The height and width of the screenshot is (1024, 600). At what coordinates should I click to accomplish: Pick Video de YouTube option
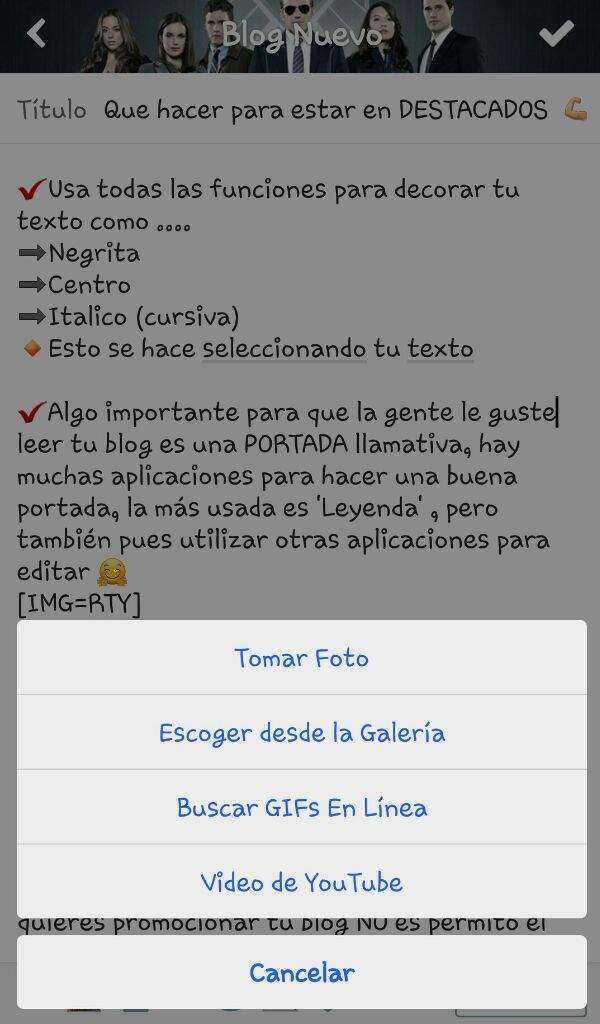point(301,882)
